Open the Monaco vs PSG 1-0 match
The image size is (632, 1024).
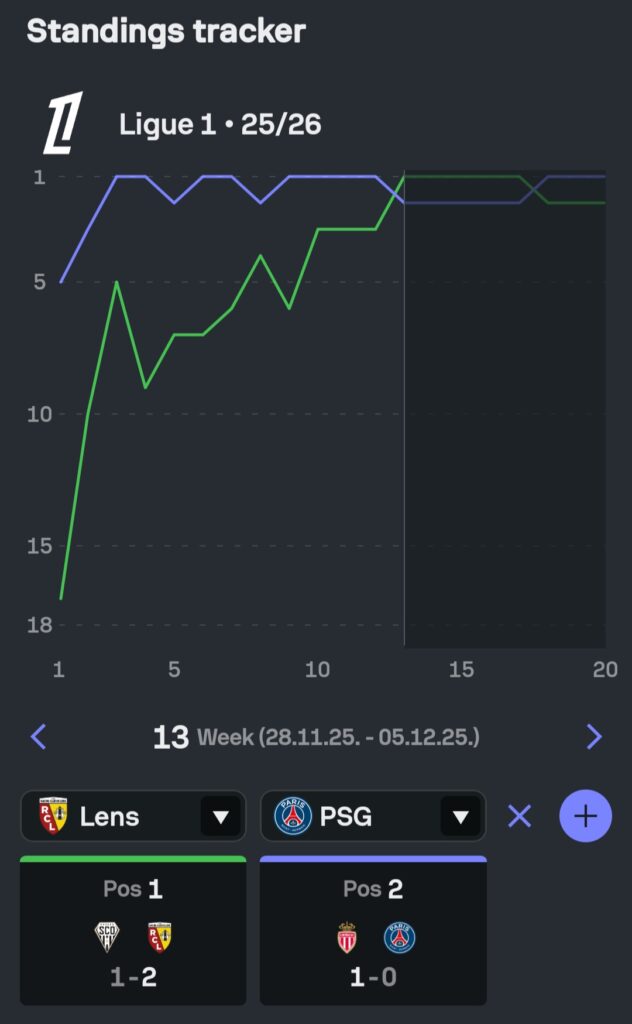click(x=373, y=955)
